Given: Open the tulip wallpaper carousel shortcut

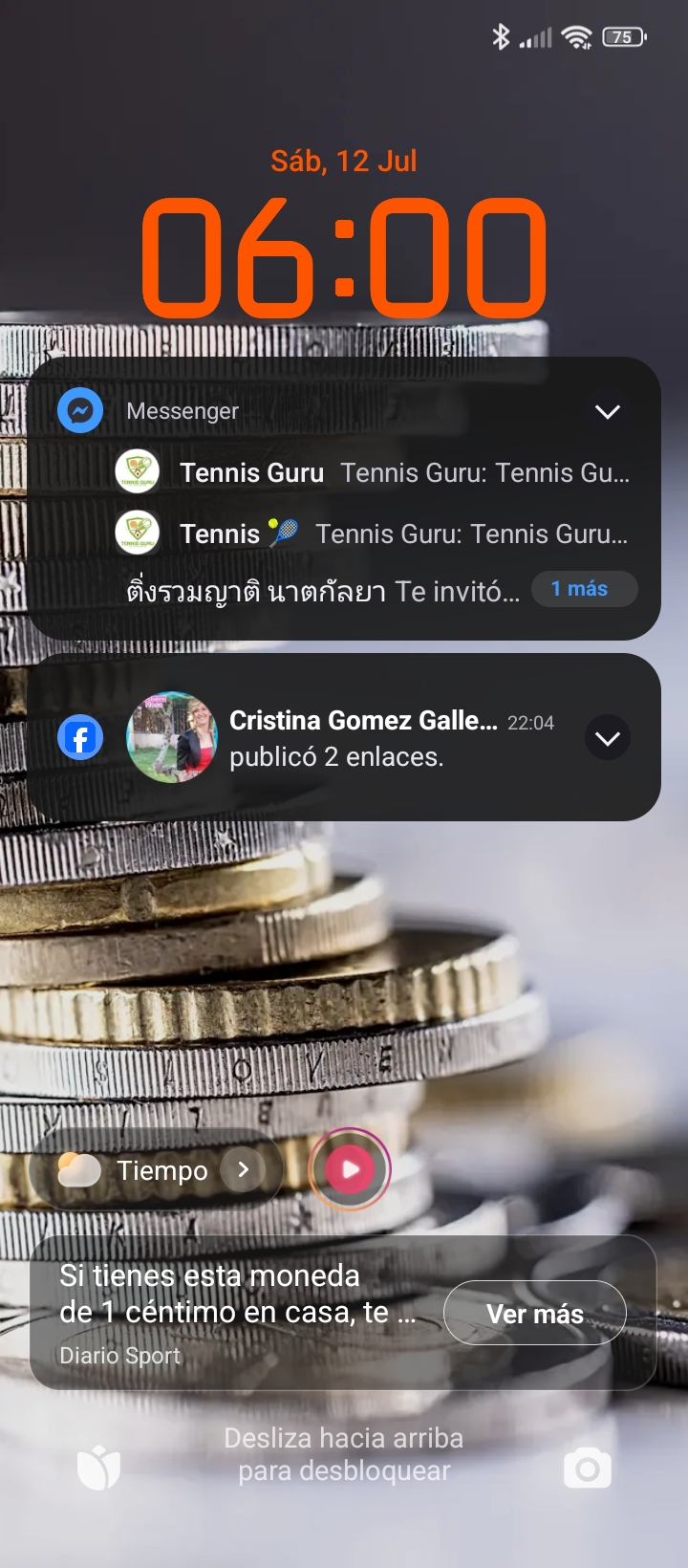Looking at the screenshot, I should (98, 1469).
